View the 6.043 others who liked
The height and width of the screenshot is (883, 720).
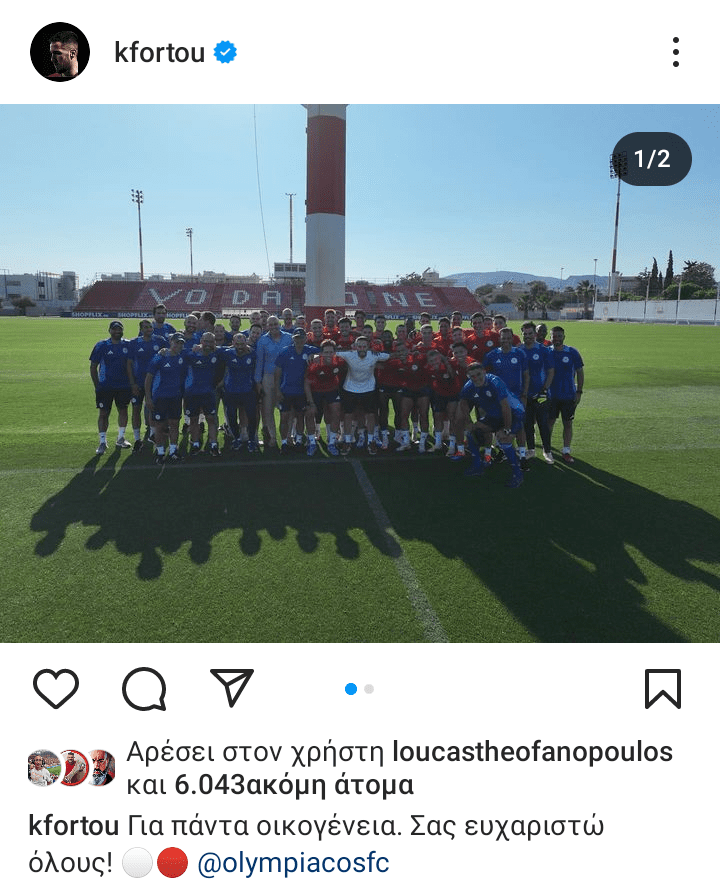293,785
